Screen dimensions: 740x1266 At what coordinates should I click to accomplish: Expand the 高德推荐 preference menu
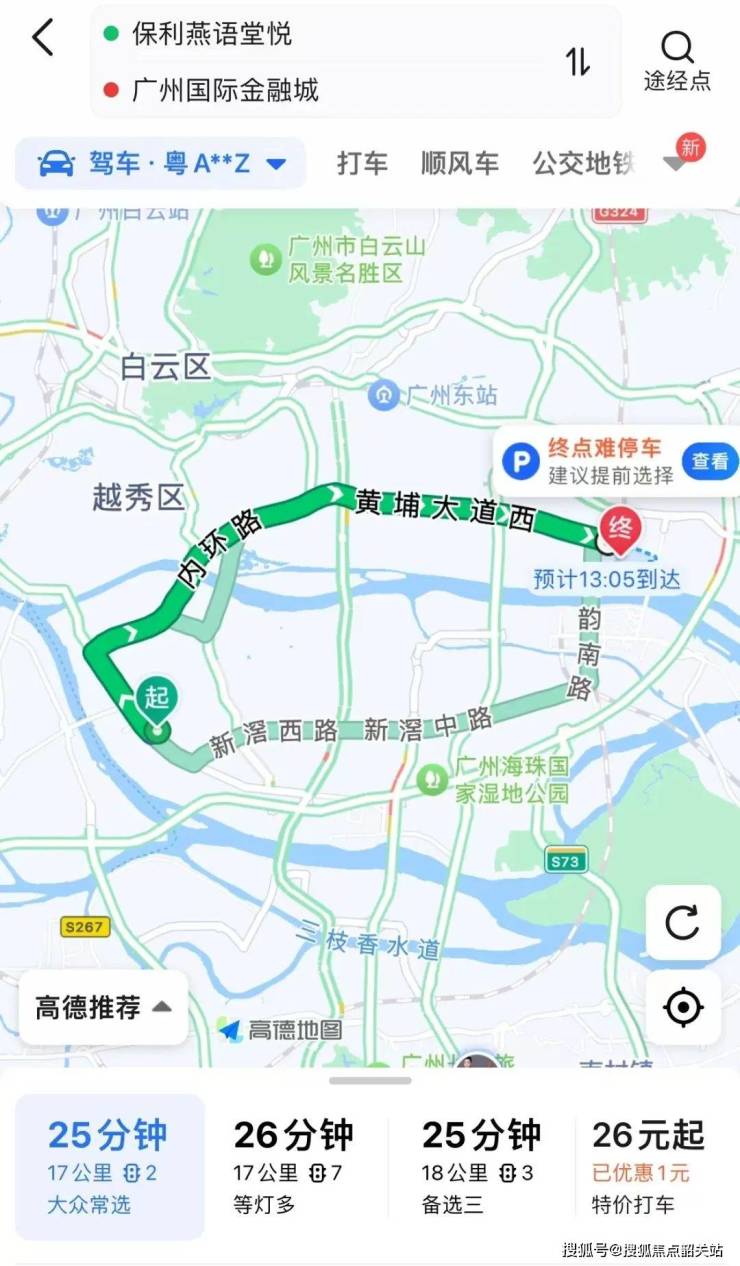(104, 1008)
